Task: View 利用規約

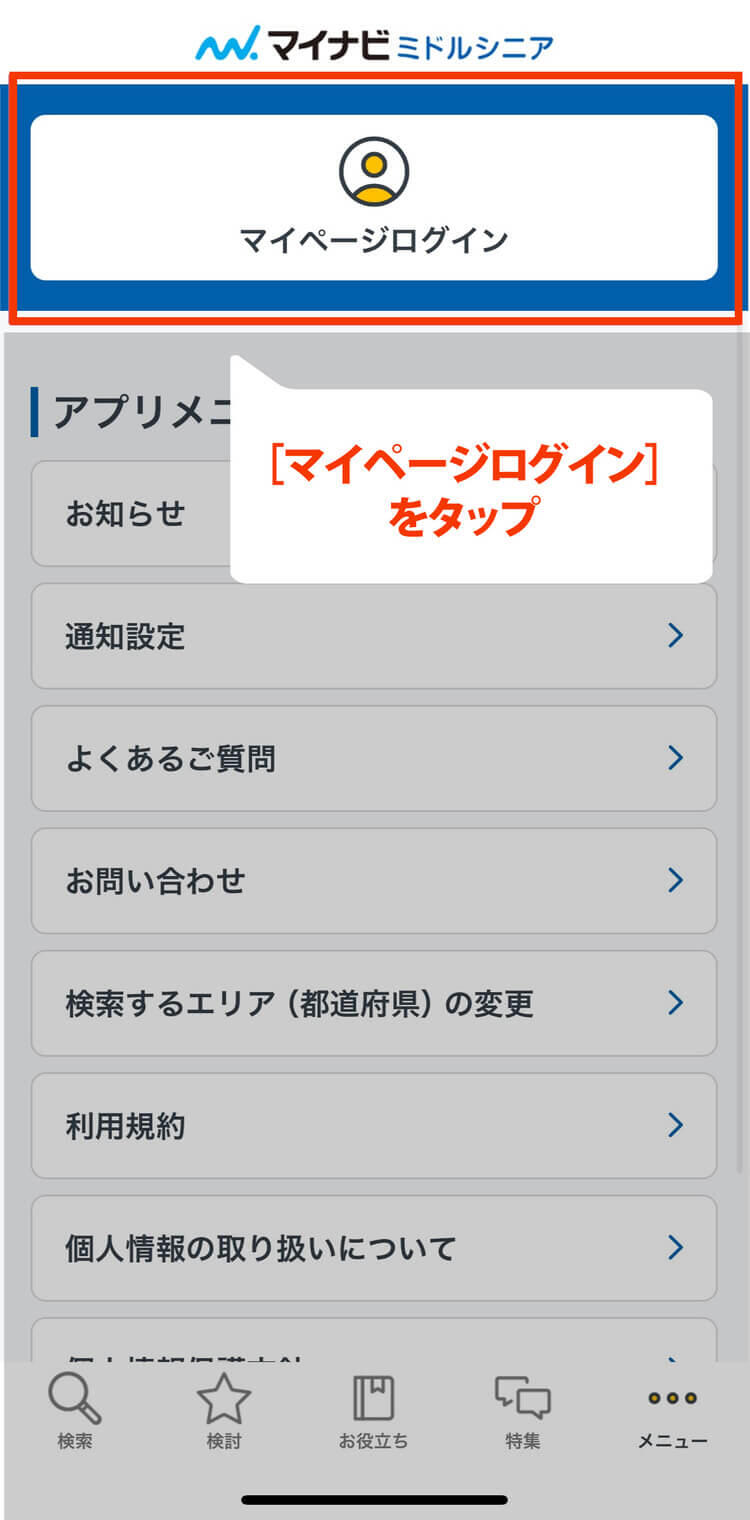Action: point(374,1126)
